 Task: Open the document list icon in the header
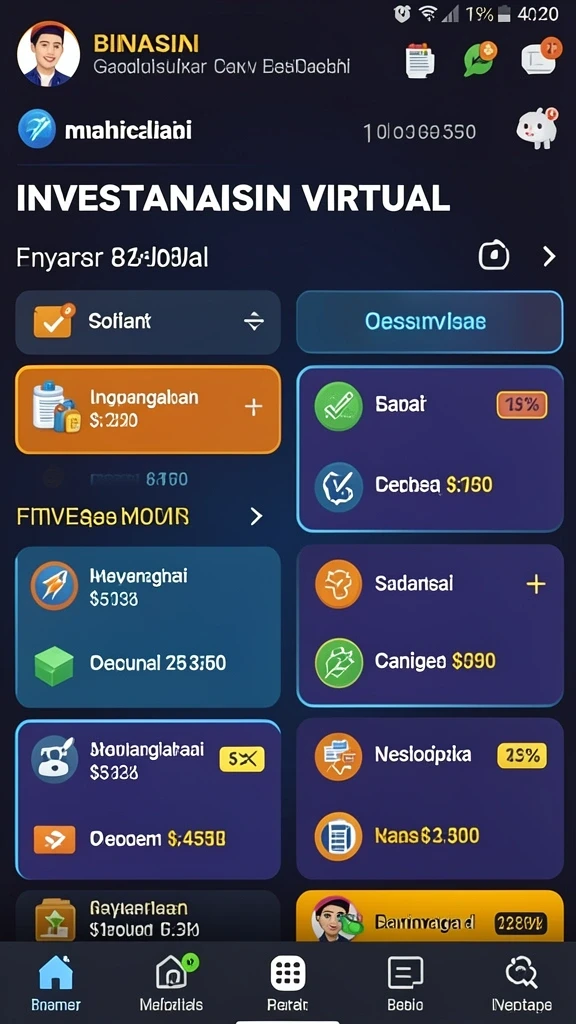pyautogui.click(x=421, y=61)
